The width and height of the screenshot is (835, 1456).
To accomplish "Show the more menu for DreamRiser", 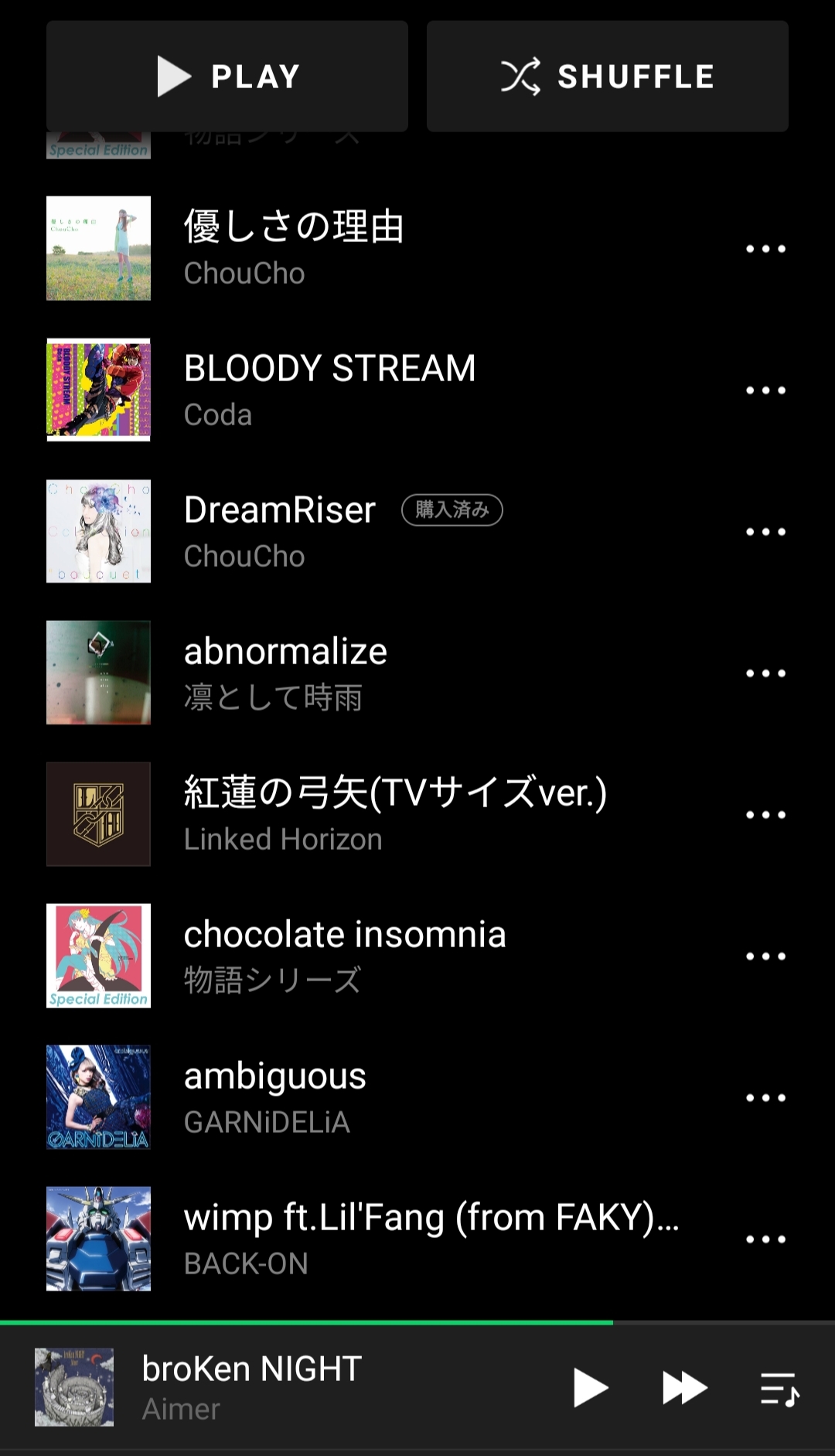I will coord(765,531).
